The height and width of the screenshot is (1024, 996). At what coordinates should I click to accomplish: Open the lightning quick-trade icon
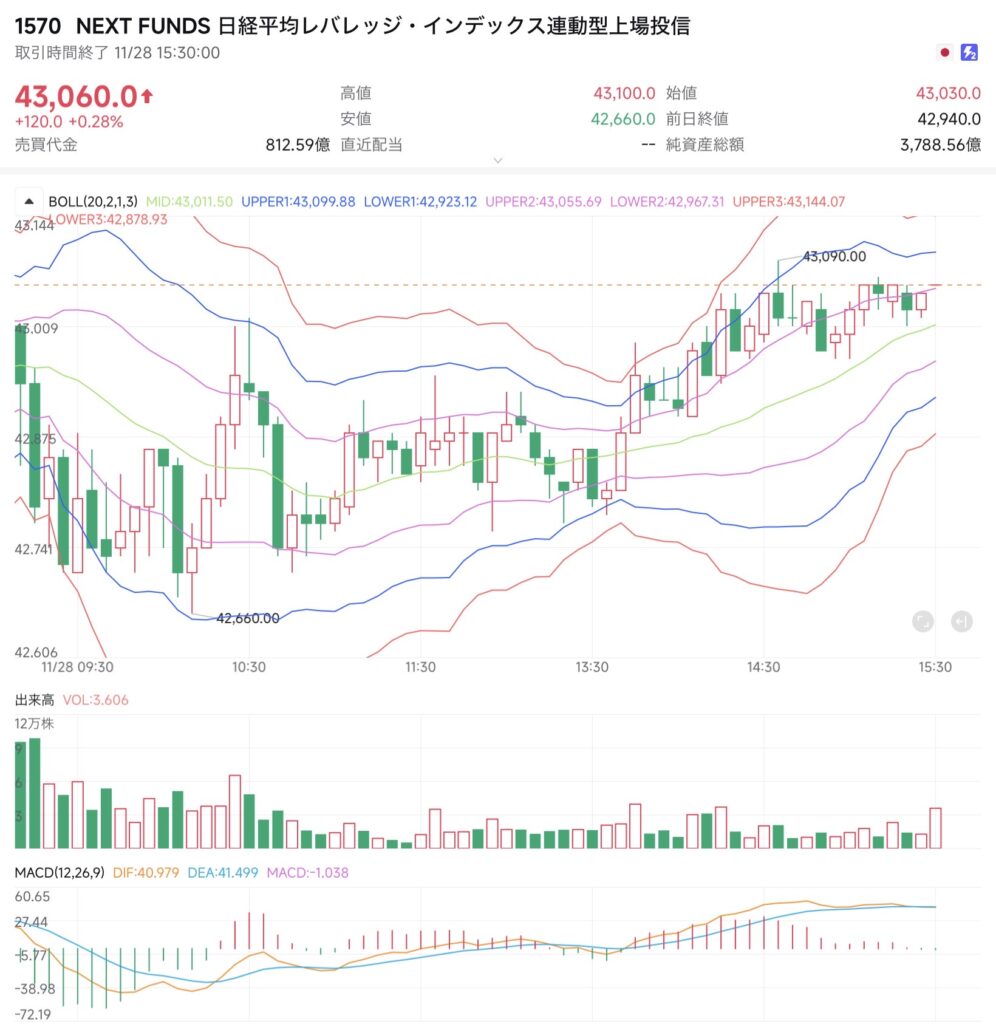[969, 53]
